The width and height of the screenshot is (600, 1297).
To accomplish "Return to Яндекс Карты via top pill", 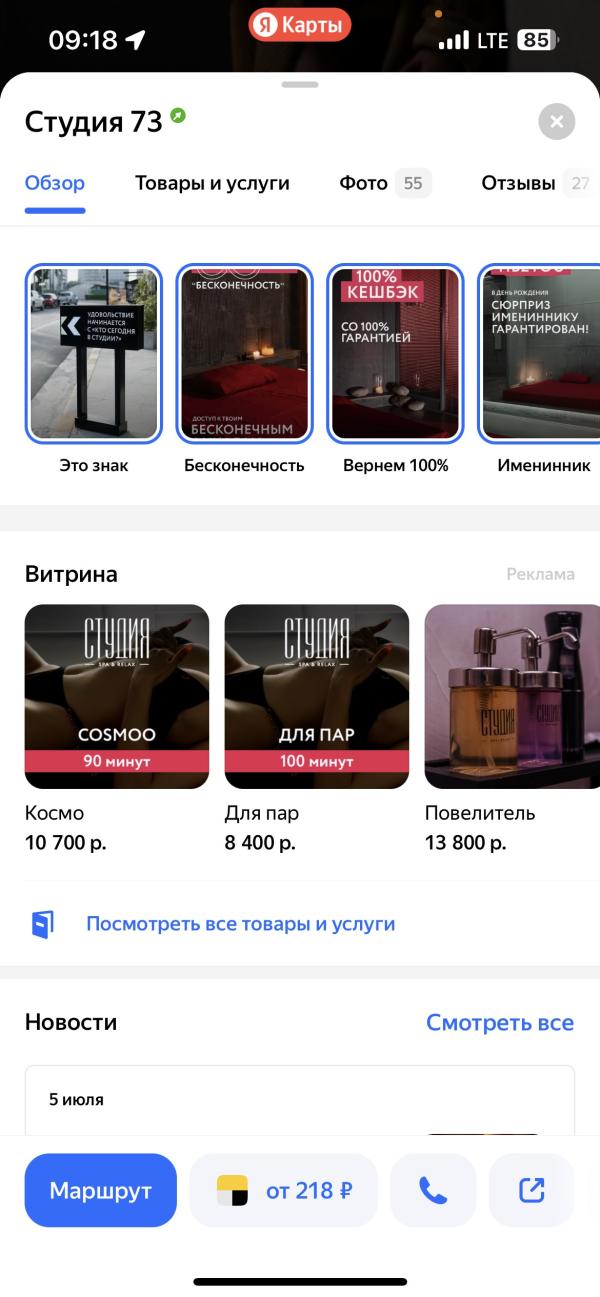I will [x=300, y=25].
